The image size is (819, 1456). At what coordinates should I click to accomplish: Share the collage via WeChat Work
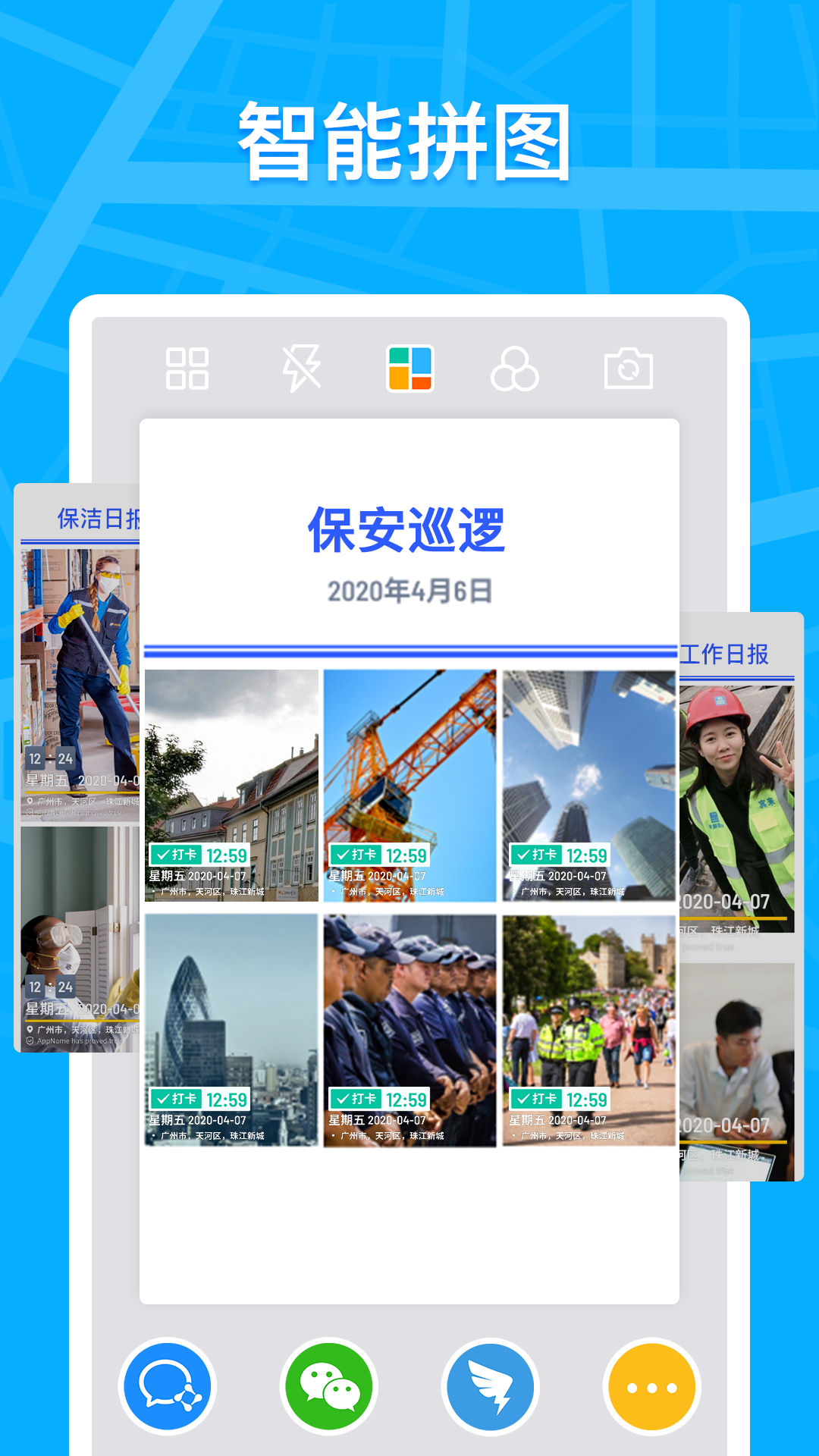[x=168, y=1384]
